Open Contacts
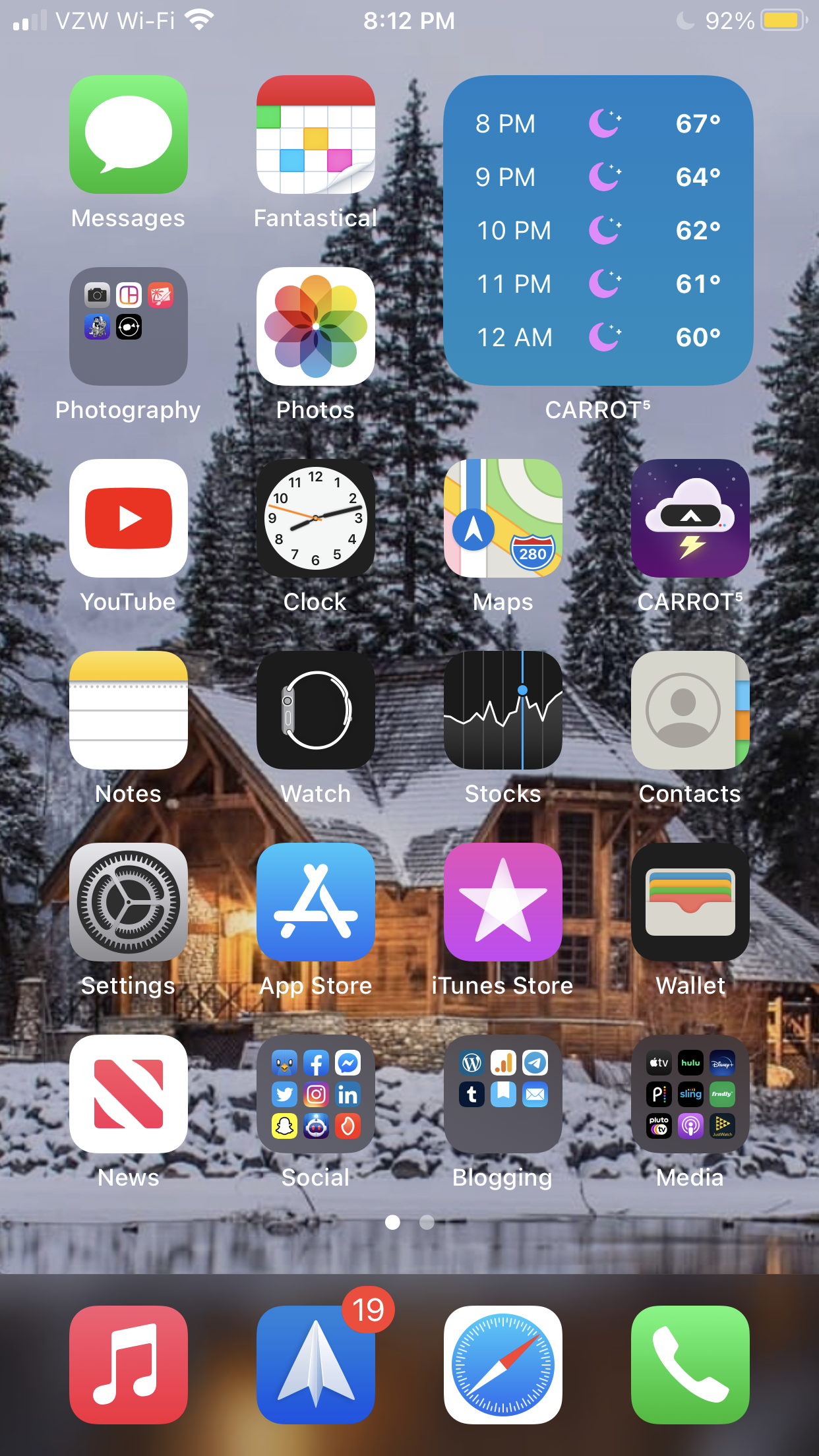This screenshot has height=1456, width=819. tap(690, 710)
